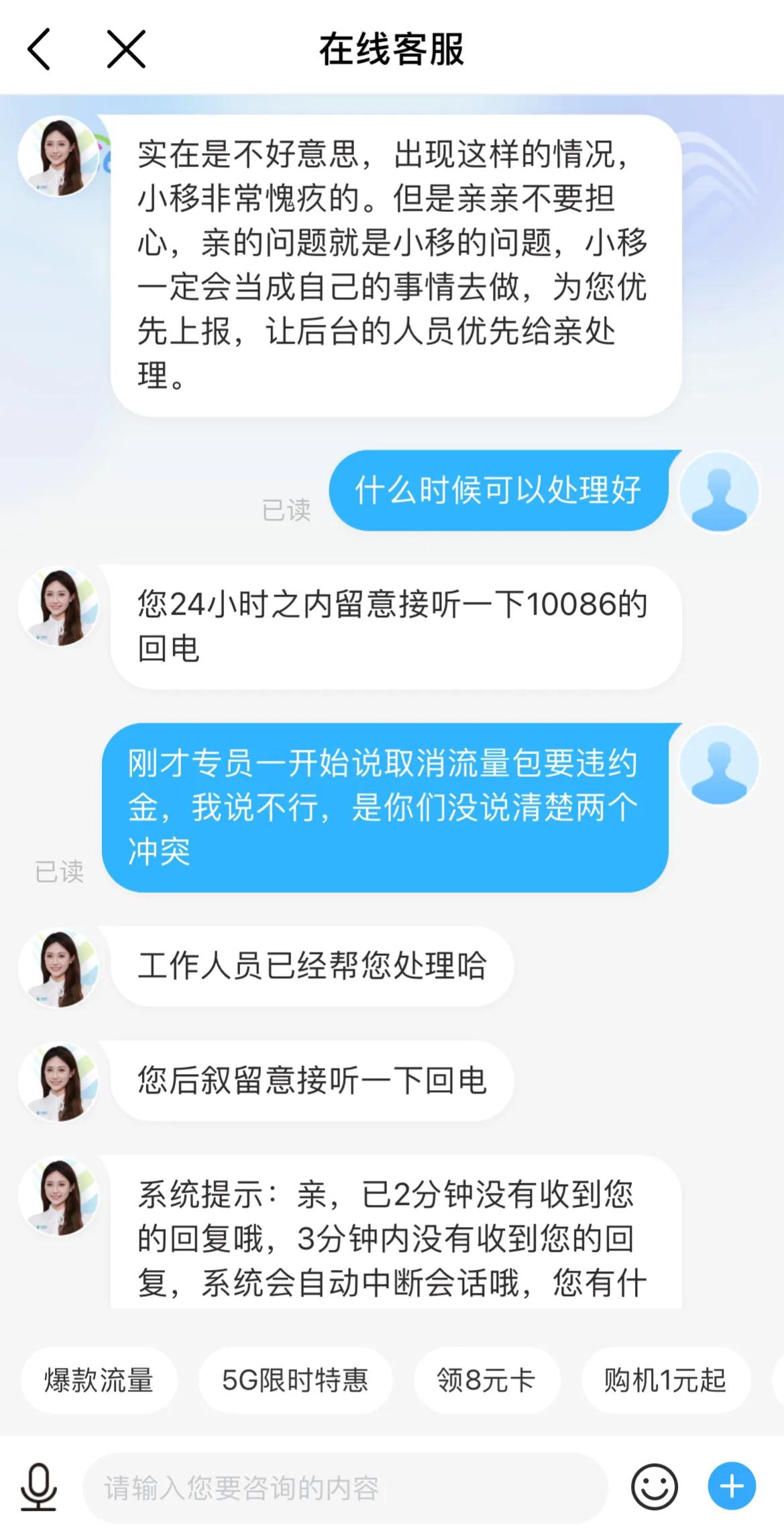Tap the 5G限时特惠 shortcut chip
Viewport: 784px width, 1535px height.
coord(295,1379)
